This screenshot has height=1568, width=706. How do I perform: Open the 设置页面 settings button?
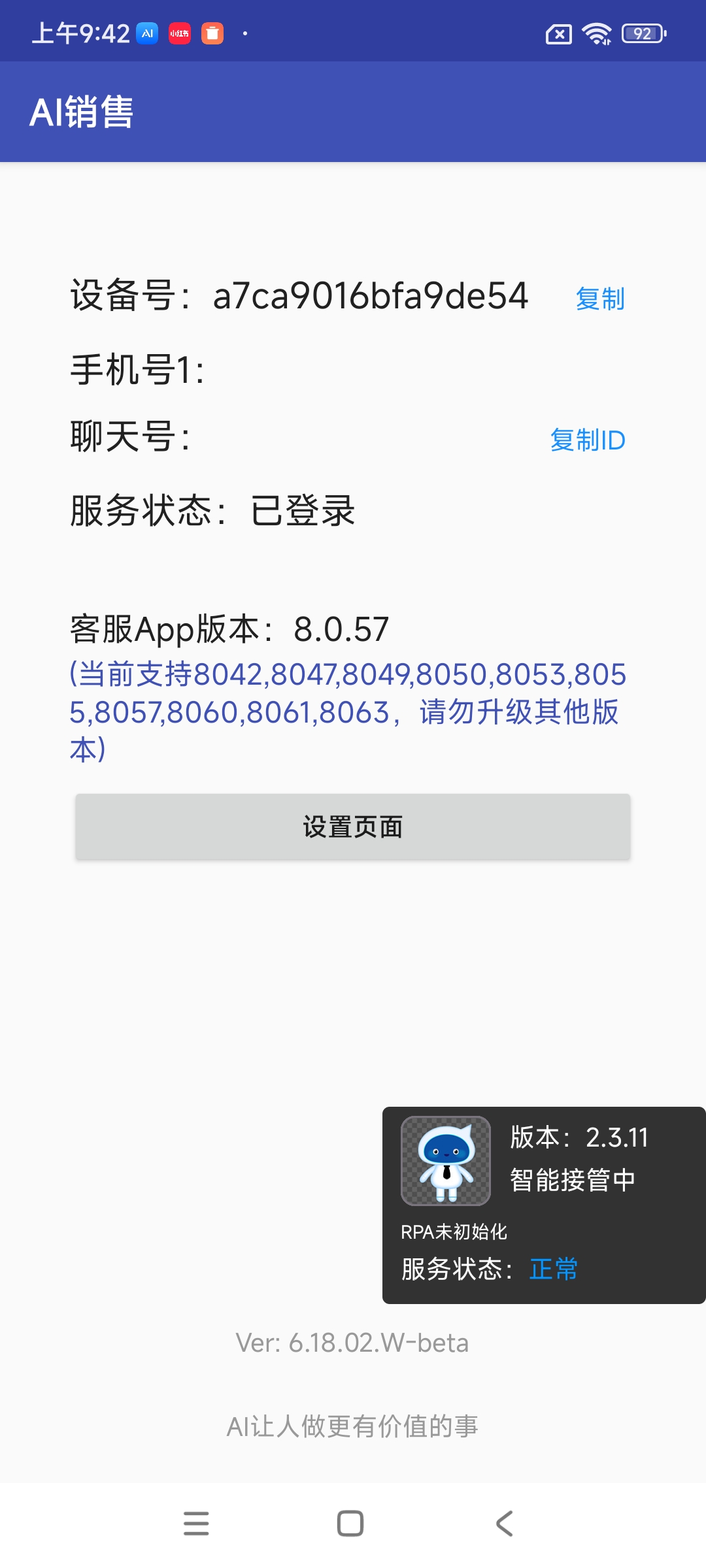(x=353, y=827)
